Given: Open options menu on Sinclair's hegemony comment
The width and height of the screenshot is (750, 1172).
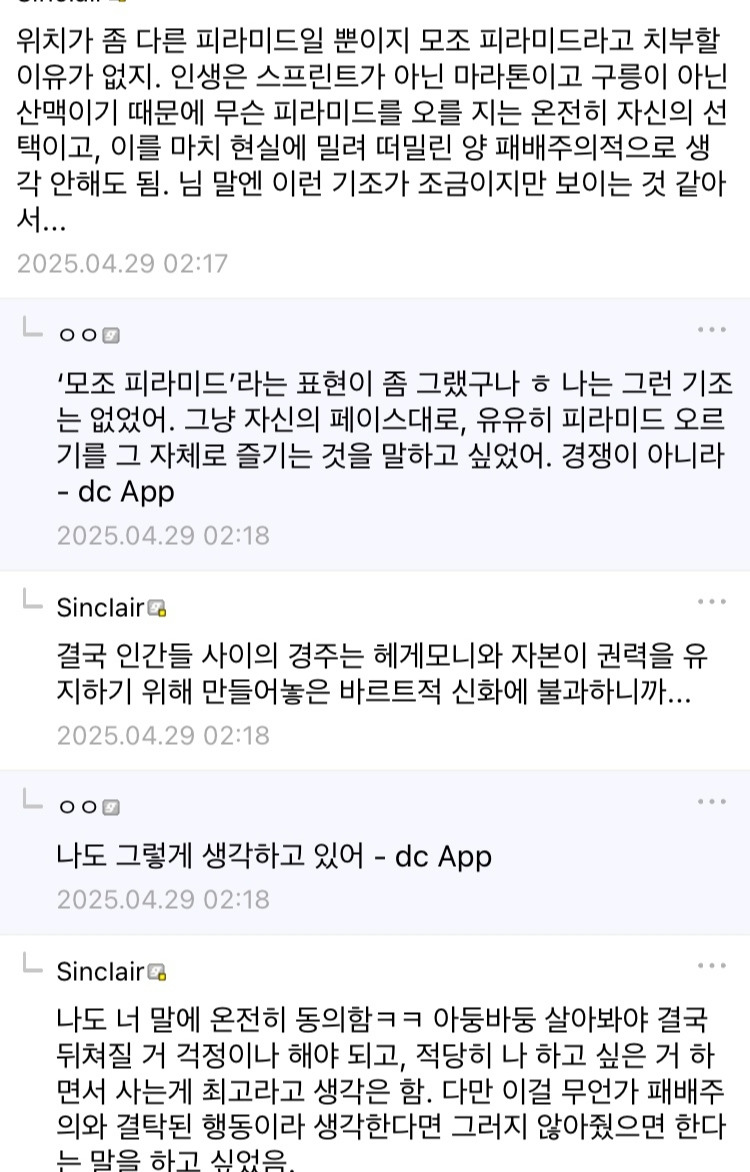Looking at the screenshot, I should [713, 601].
